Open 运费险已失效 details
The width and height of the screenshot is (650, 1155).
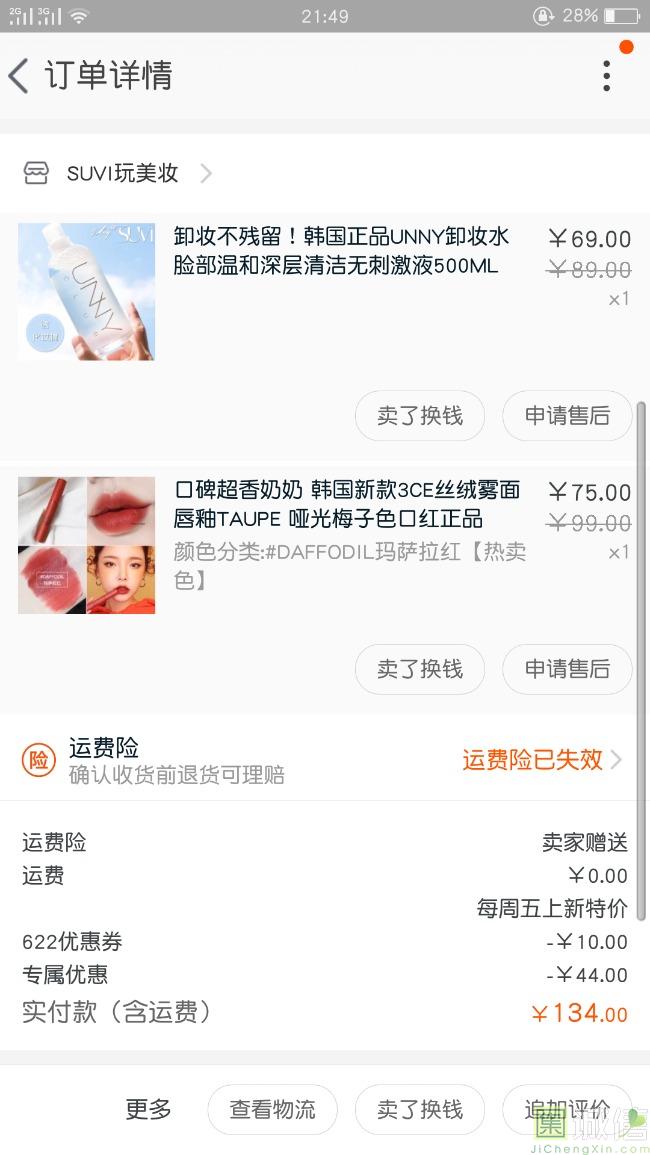pos(541,760)
